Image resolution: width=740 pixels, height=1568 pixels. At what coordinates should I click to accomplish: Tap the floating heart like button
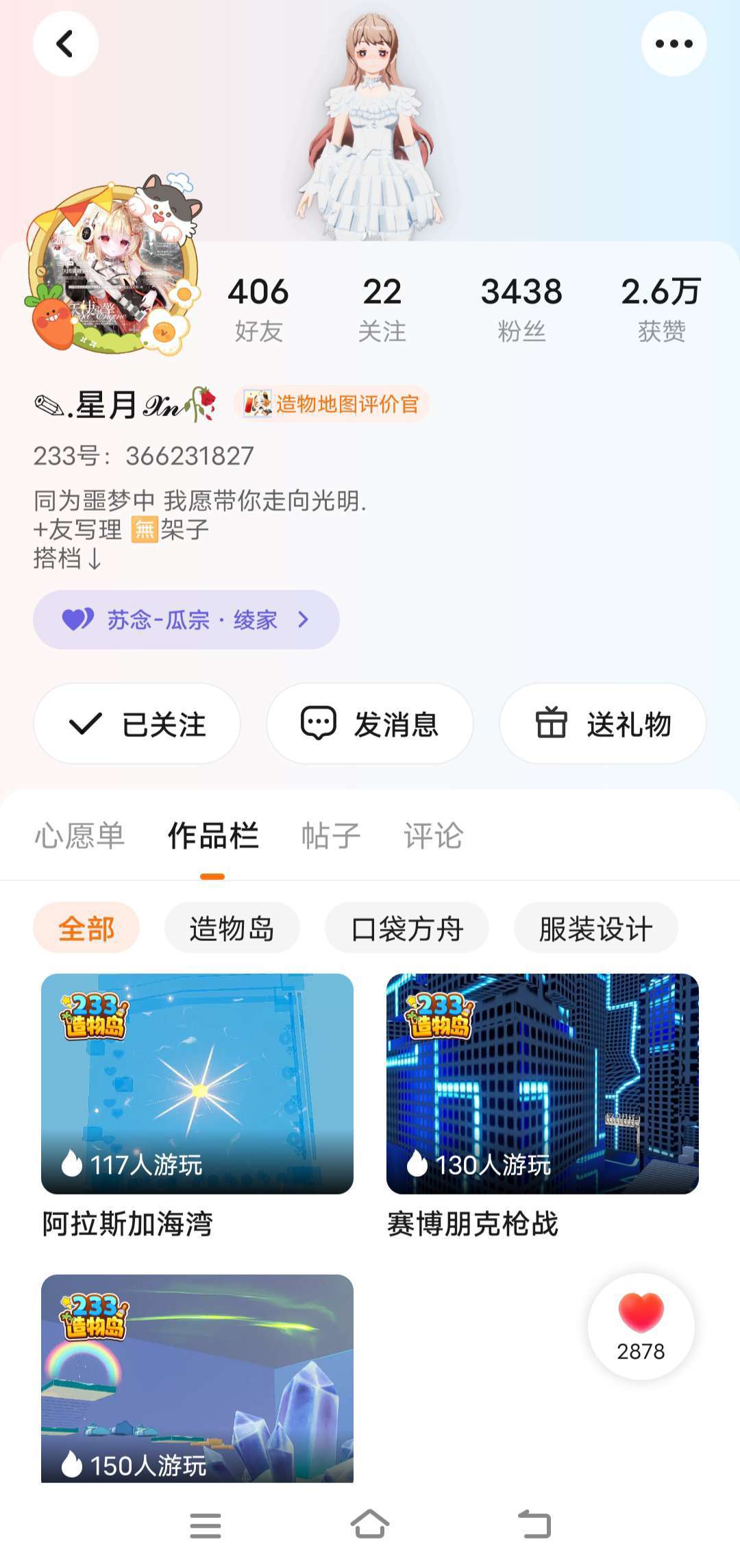641,1326
